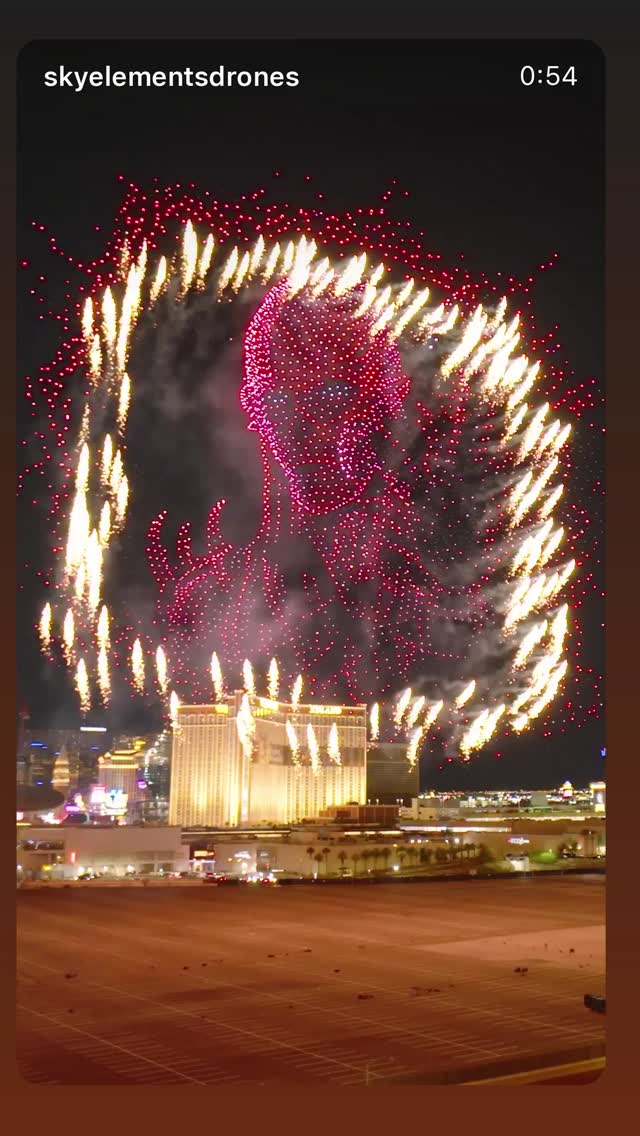Open the skyelementsdrones profile
640x1136 pixels.
pyautogui.click(x=171, y=77)
